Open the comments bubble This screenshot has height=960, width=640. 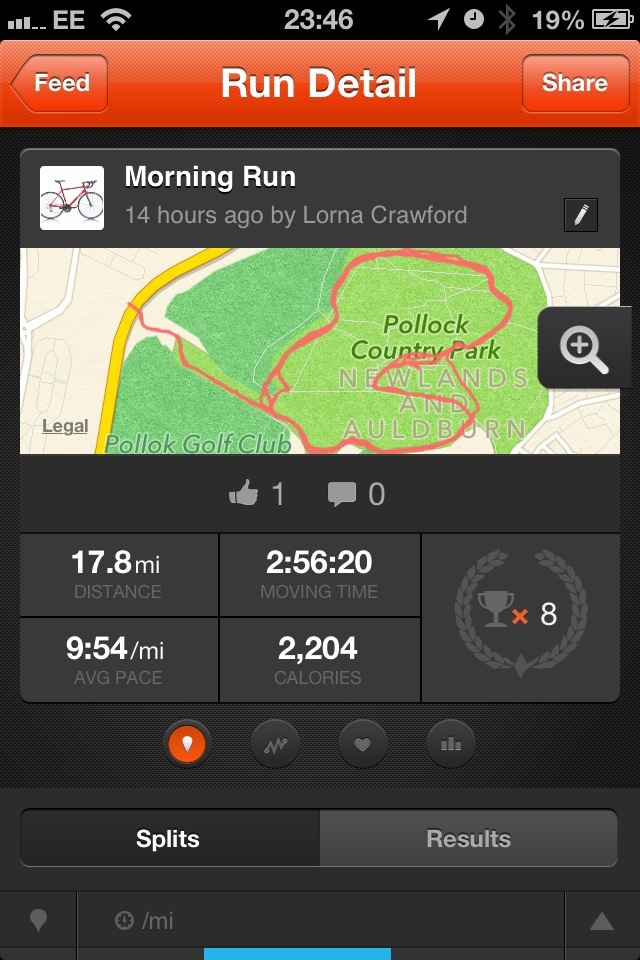click(x=342, y=494)
